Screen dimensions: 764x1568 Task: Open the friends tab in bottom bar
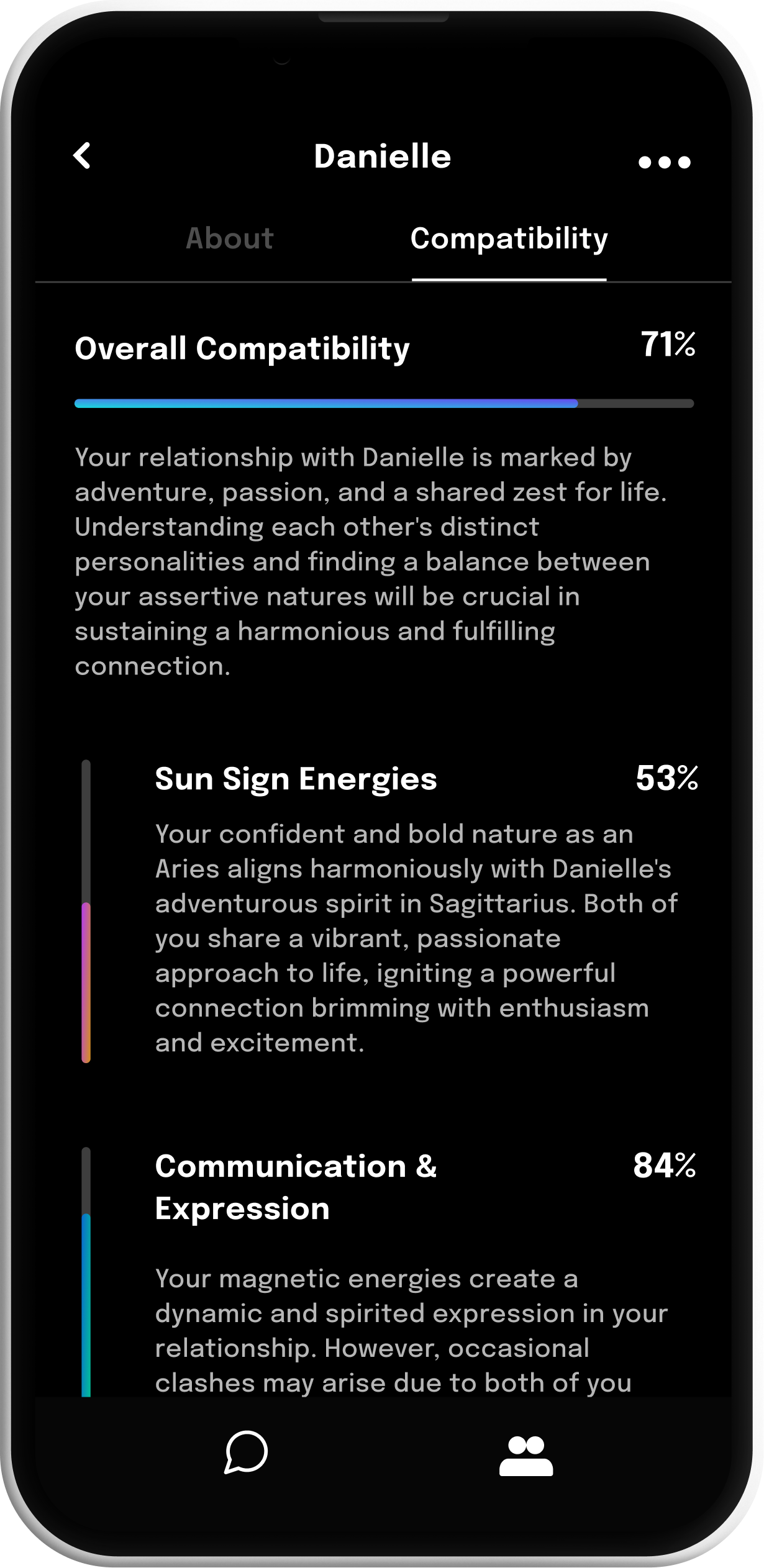pos(525,1455)
